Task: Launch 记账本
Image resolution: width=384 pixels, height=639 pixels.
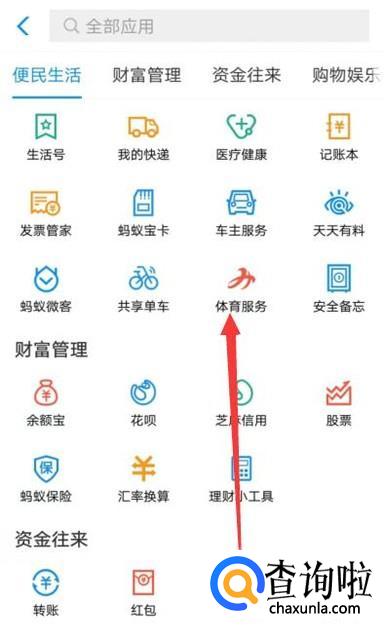Action: point(339,137)
